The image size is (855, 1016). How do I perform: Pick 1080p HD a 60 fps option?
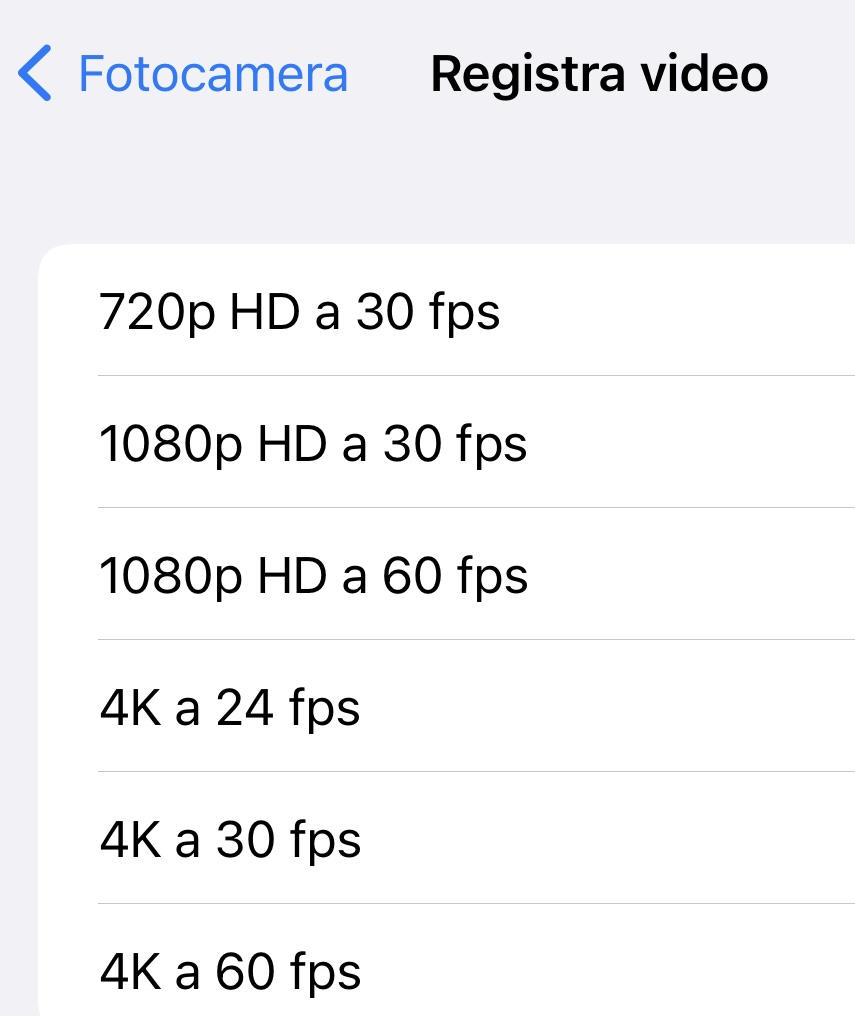click(313, 577)
